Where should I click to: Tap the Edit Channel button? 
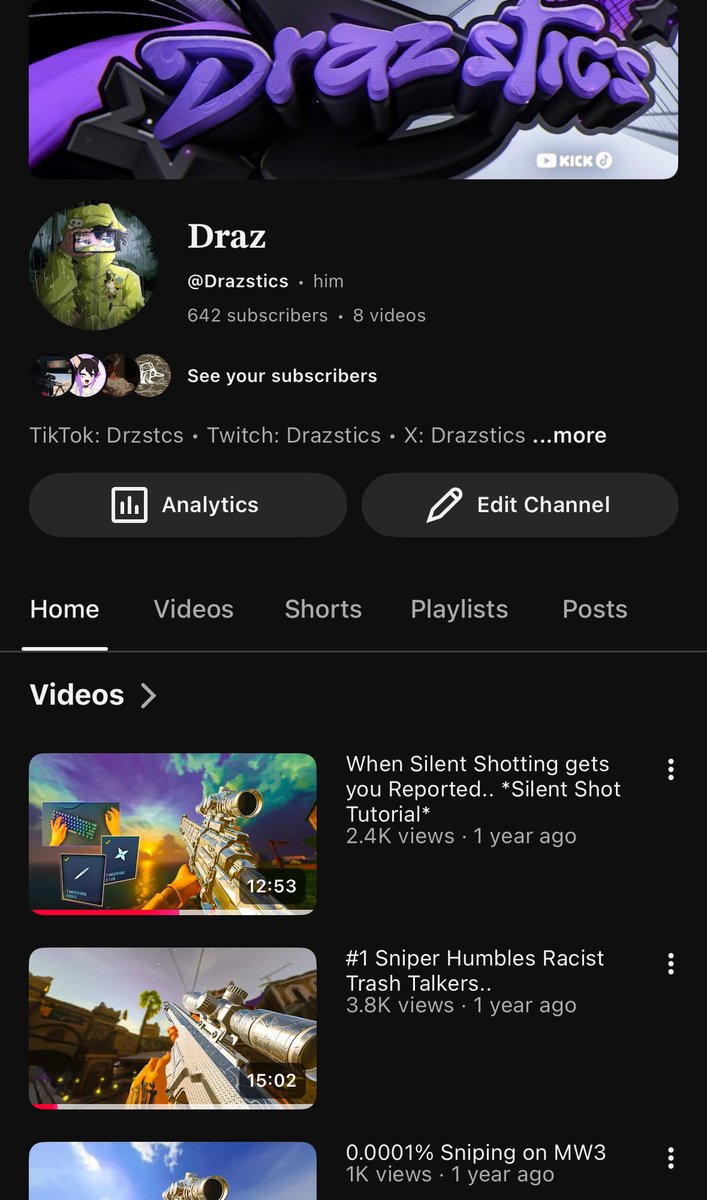(520, 505)
